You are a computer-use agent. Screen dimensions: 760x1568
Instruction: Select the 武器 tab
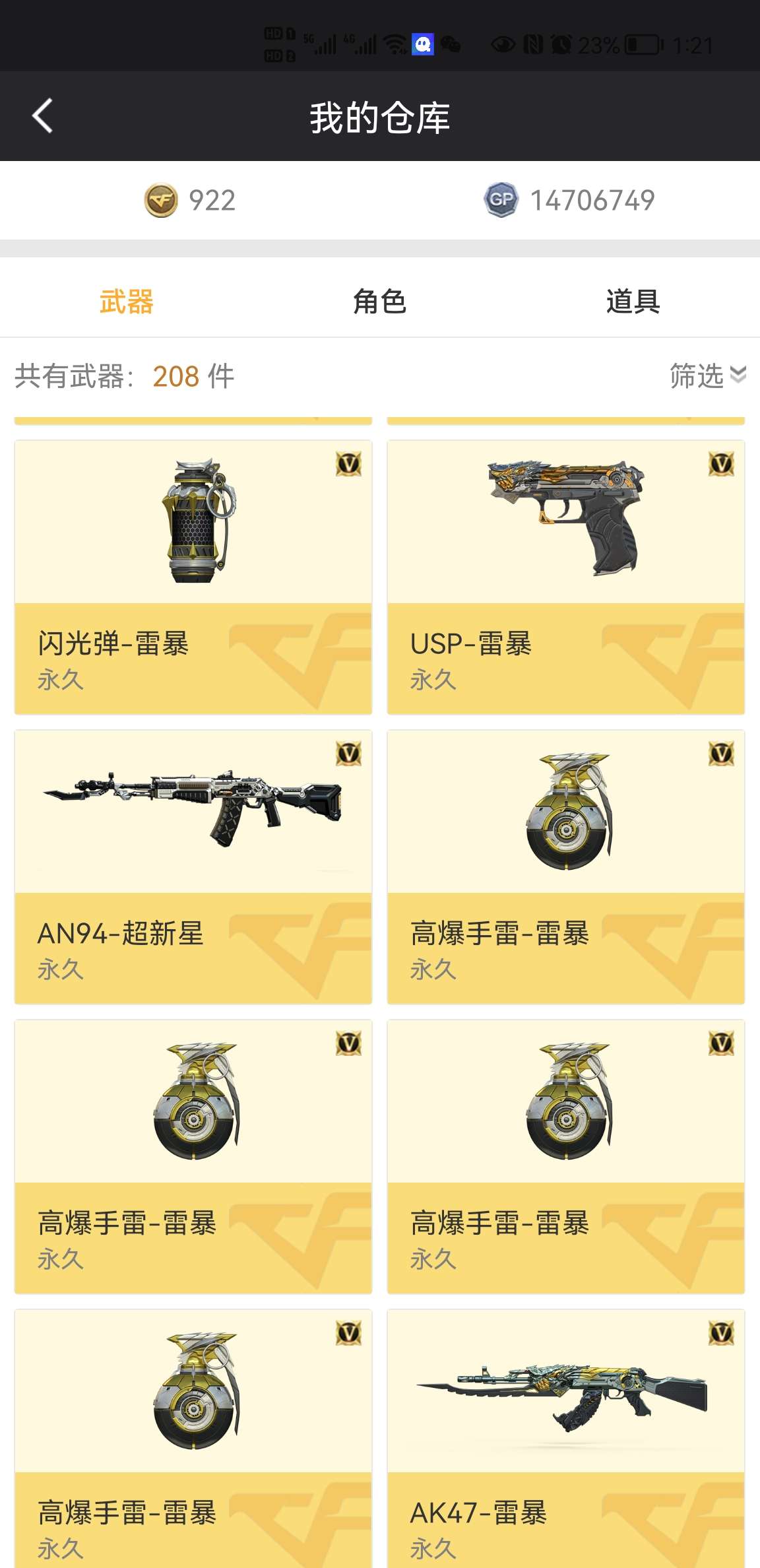[126, 301]
